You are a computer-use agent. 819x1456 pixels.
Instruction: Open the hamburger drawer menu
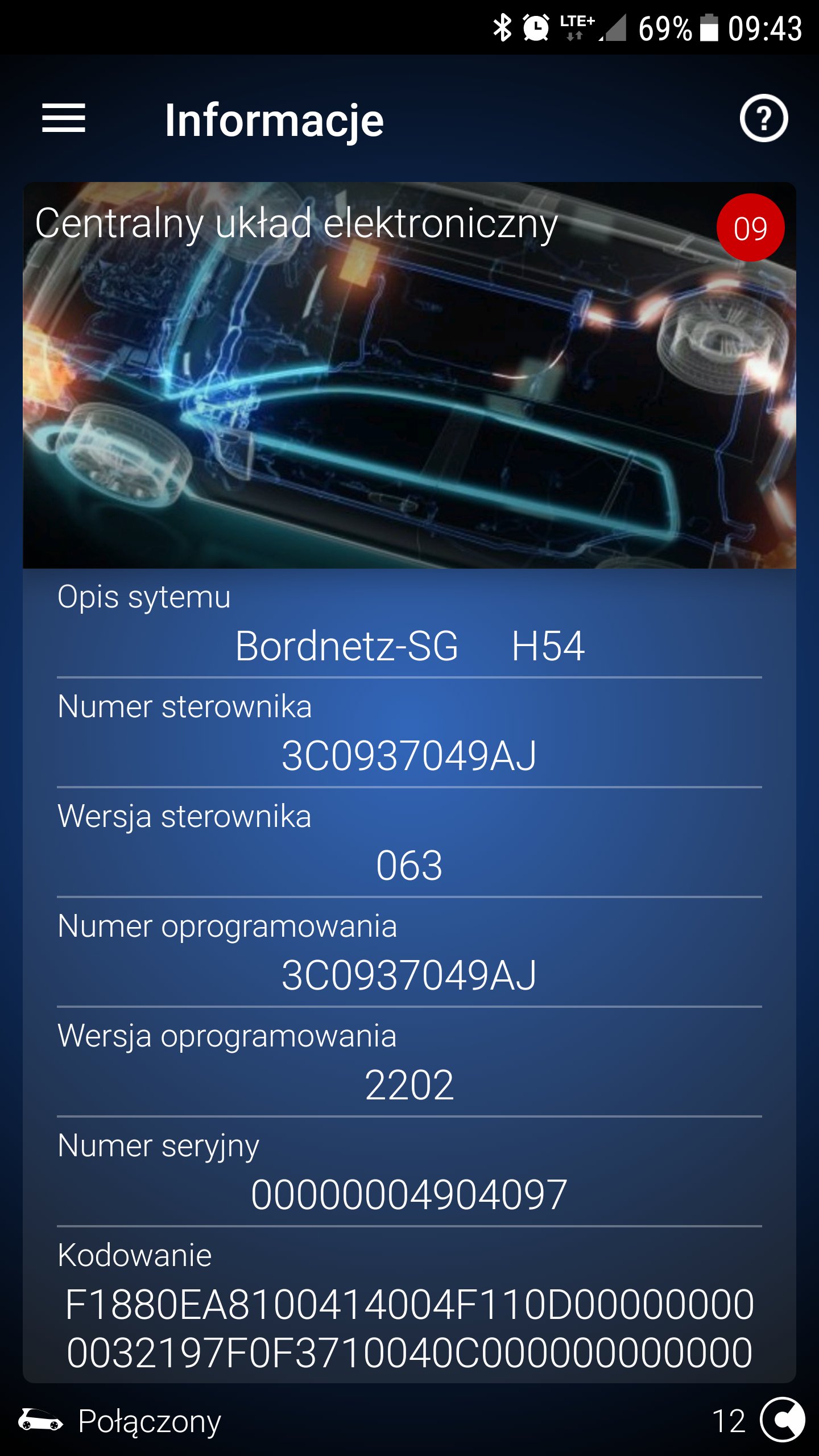click(x=64, y=118)
